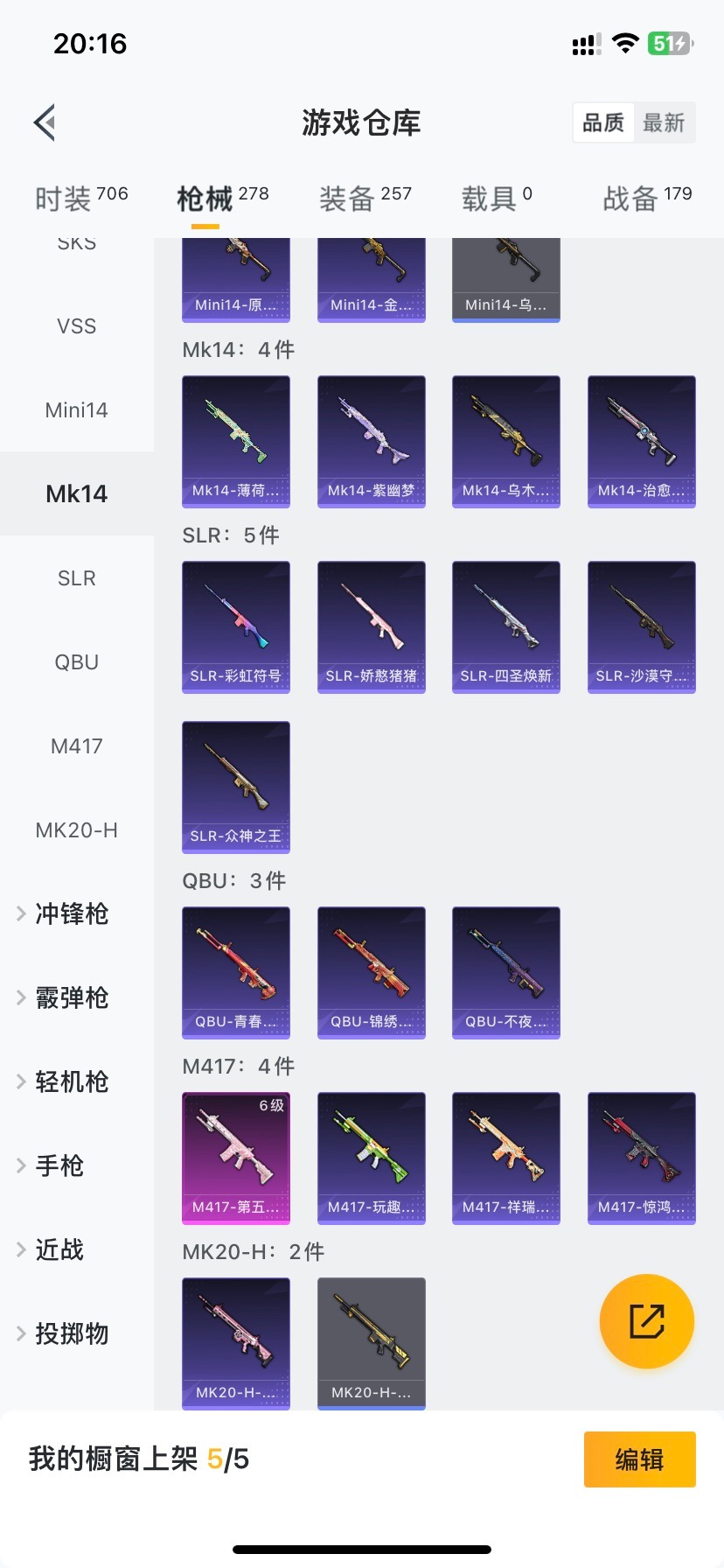Sort items by 最新
The image size is (724, 1568).
(664, 122)
